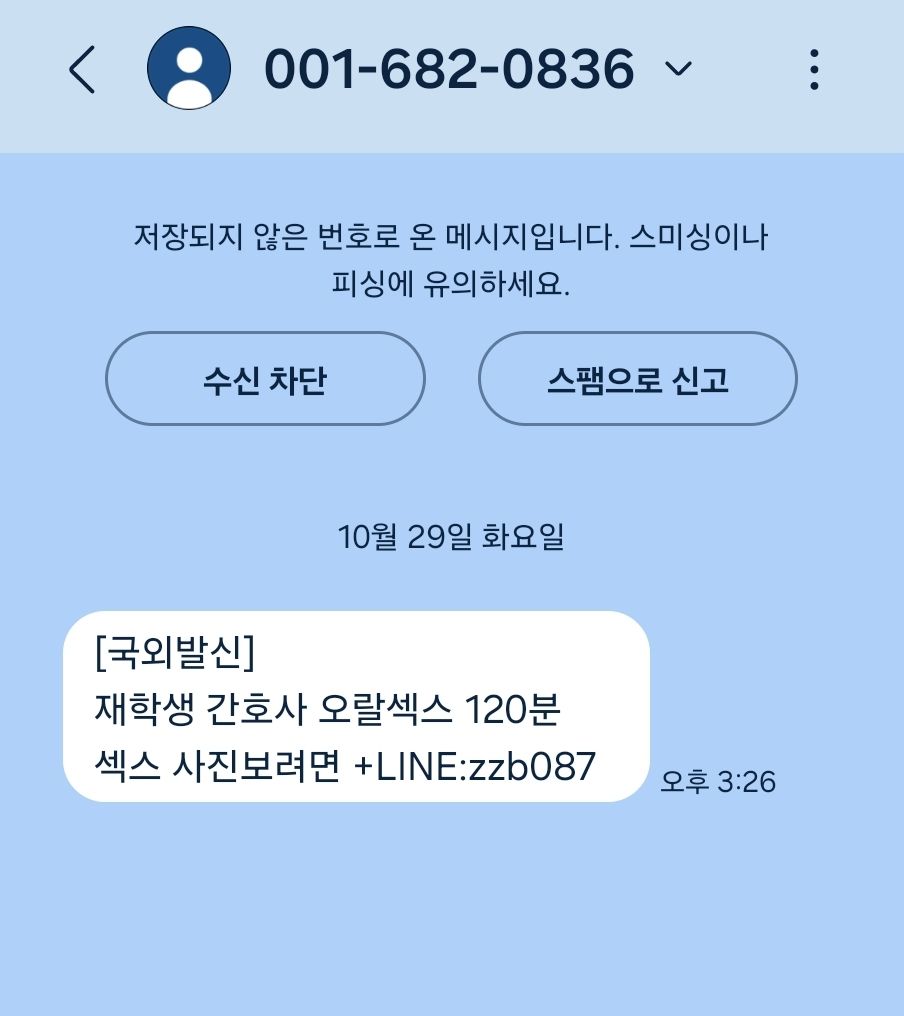Viewport: 904px width, 1016px height.
Task: Report the message via 스팸으로 신고
Action: 638,379
